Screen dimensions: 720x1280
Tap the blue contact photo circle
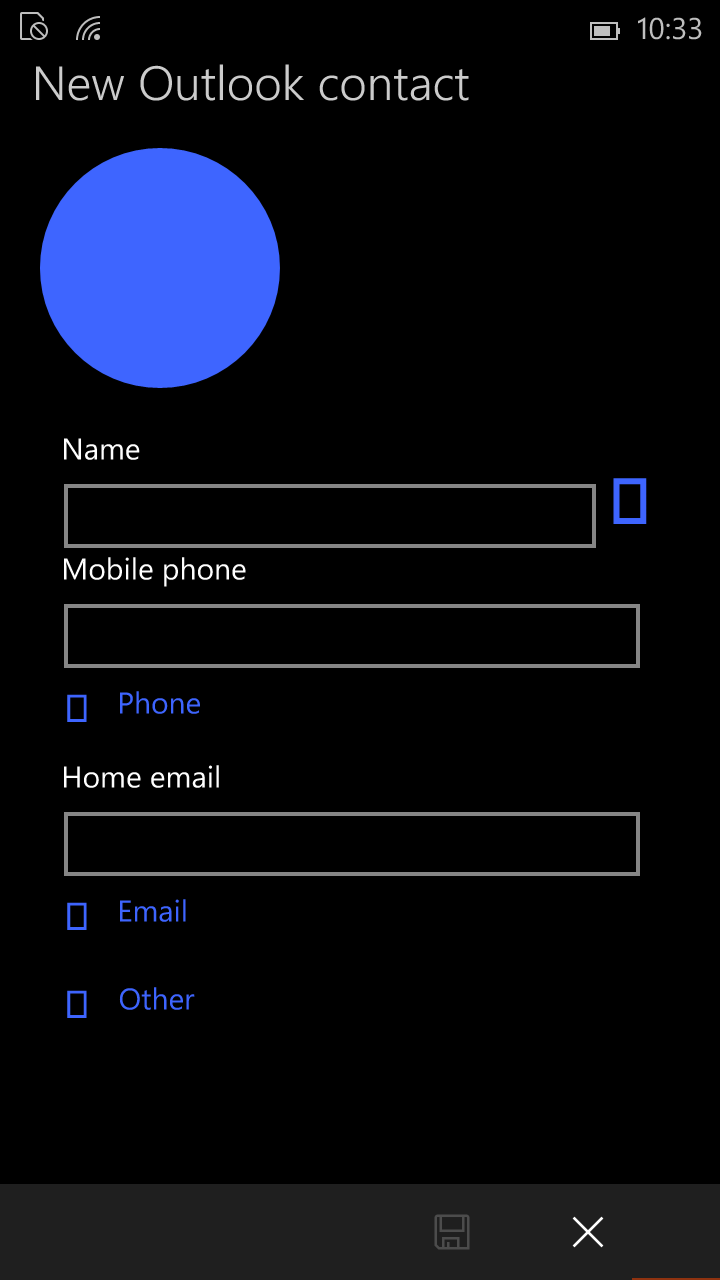(160, 268)
